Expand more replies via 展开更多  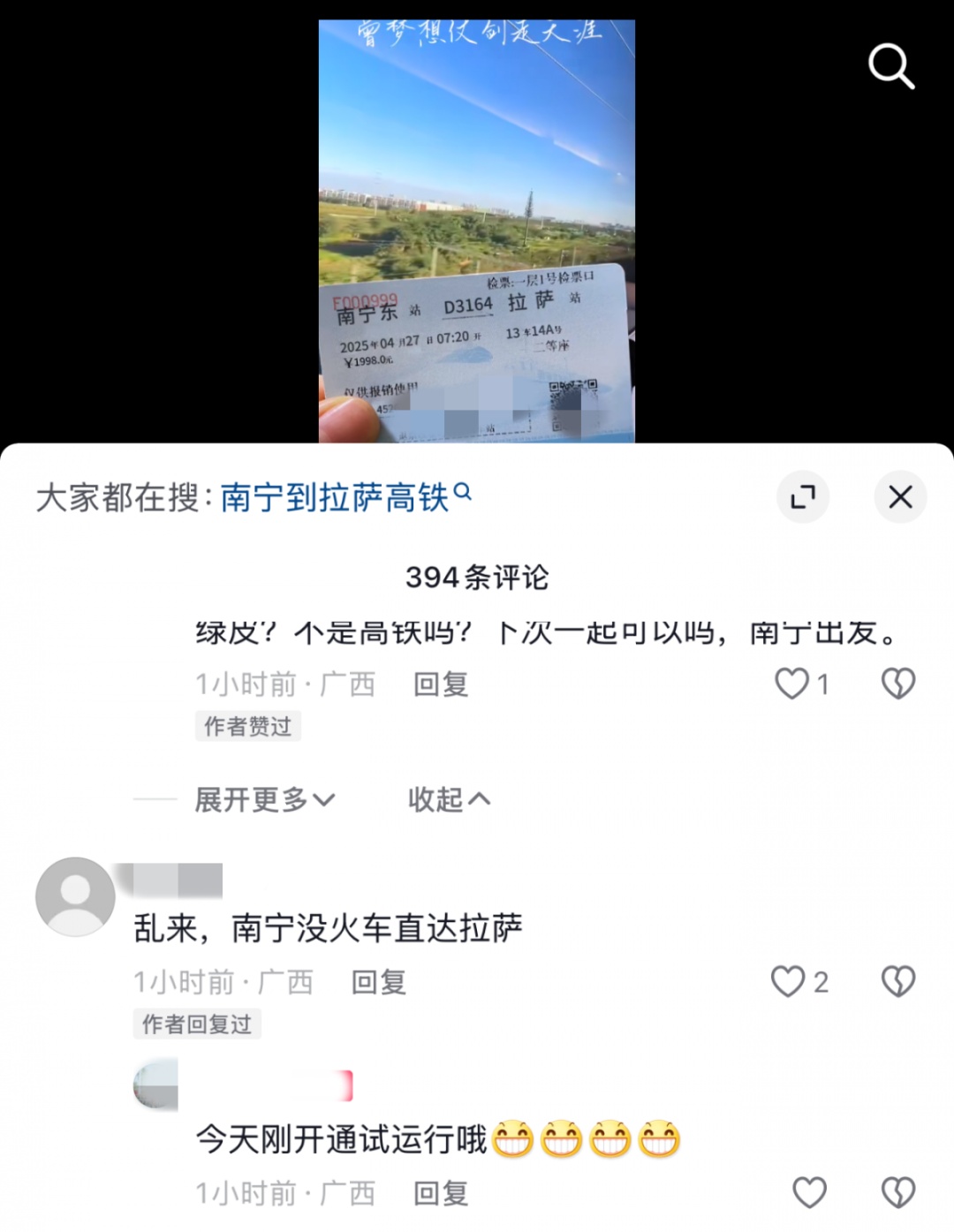point(262,798)
